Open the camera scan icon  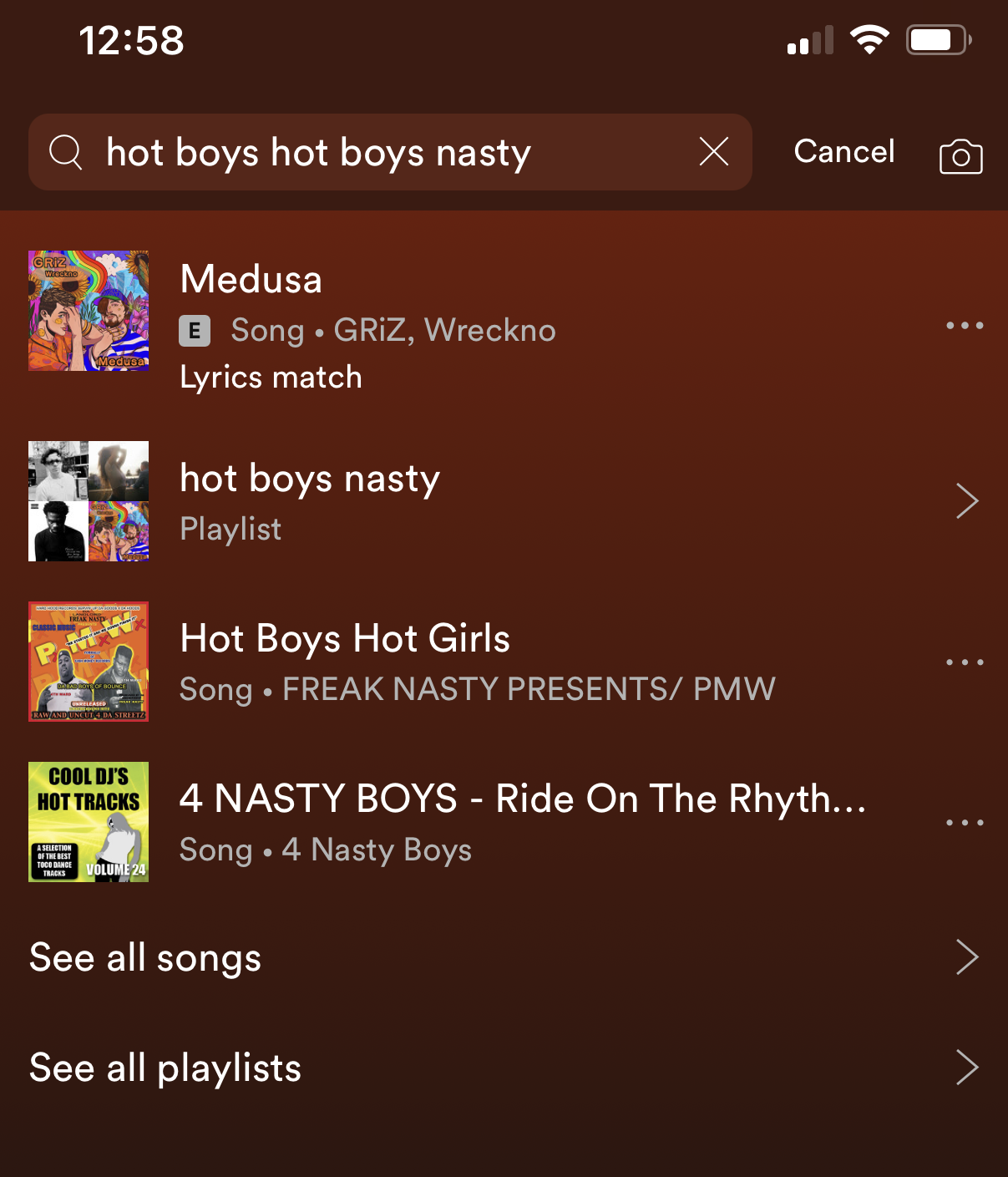click(960, 156)
